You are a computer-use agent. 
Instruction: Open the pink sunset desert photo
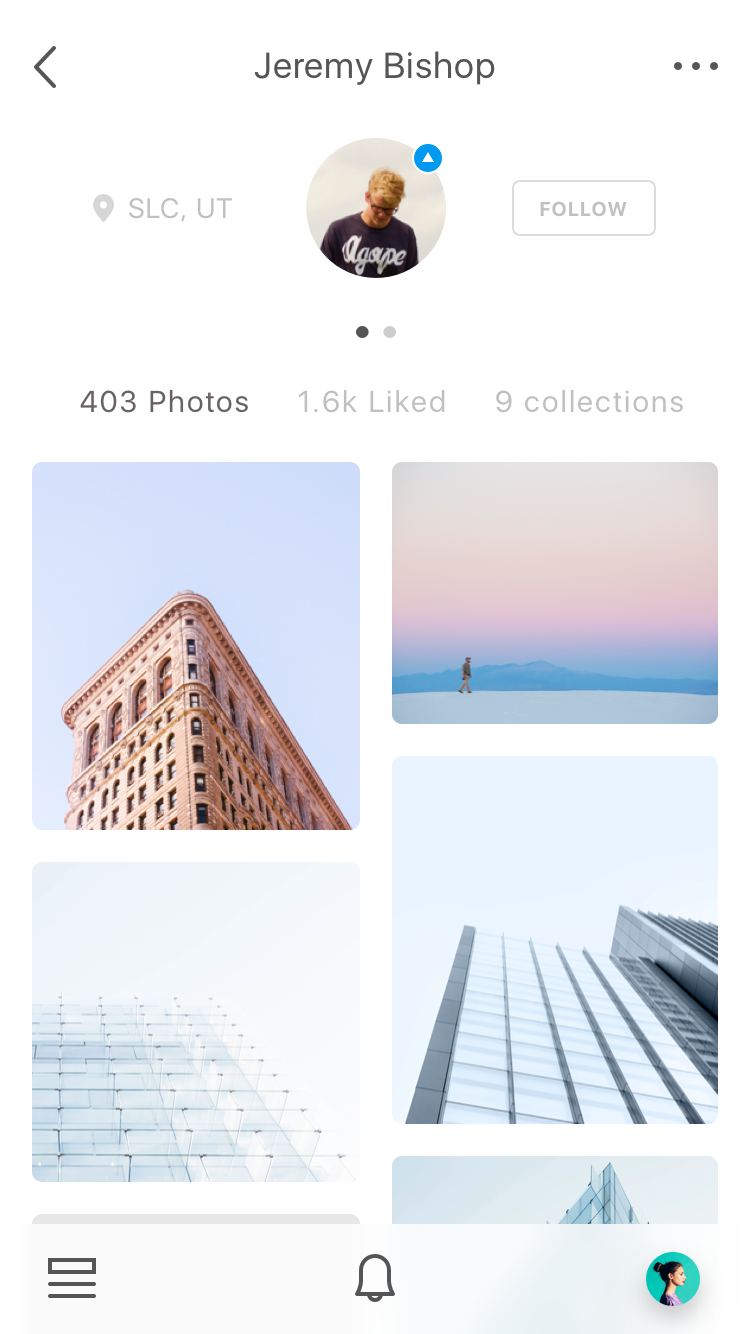click(x=555, y=593)
